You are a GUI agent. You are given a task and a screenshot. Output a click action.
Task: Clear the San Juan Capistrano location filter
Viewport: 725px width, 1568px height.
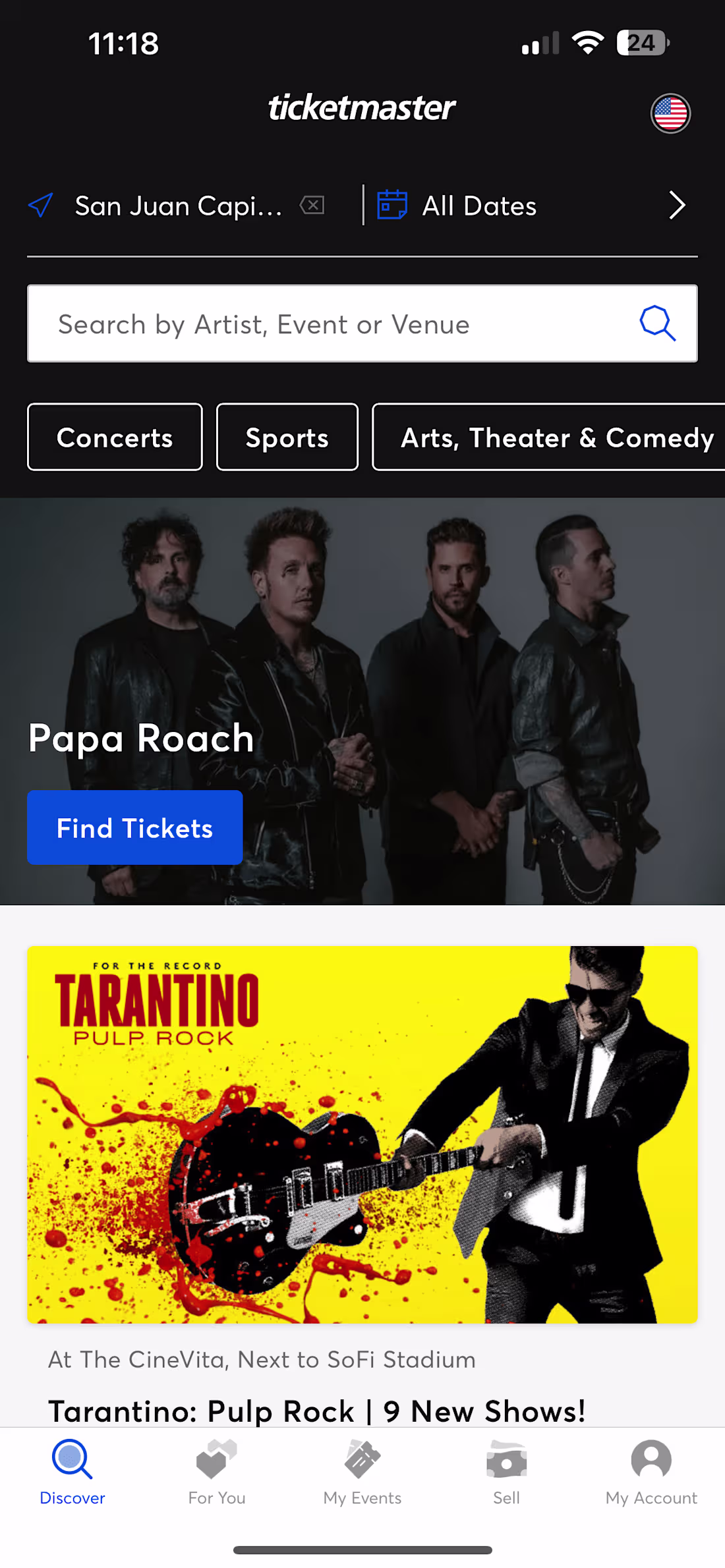point(312,205)
